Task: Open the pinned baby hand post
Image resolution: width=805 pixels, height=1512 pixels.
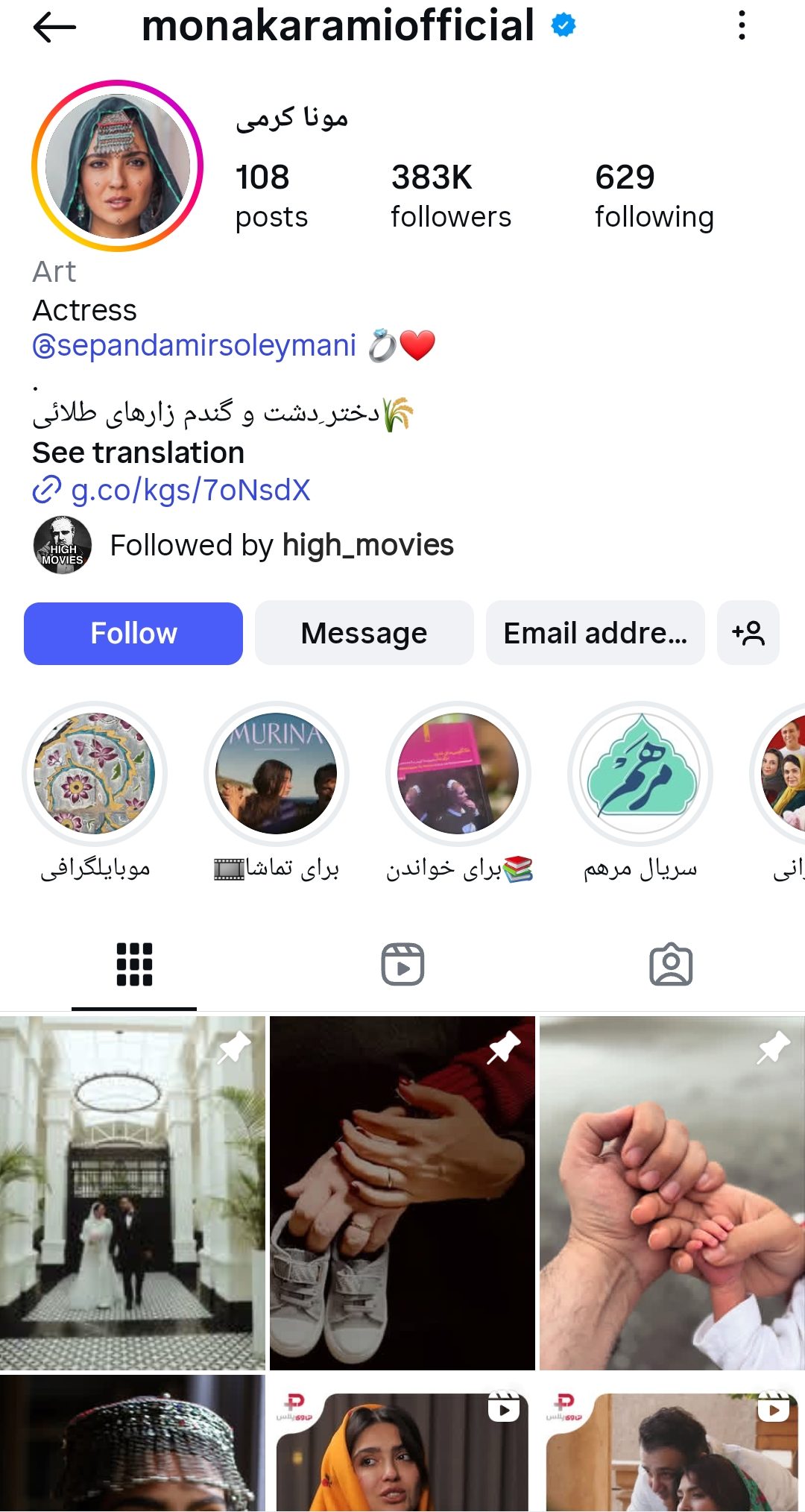Action: 672,1193
